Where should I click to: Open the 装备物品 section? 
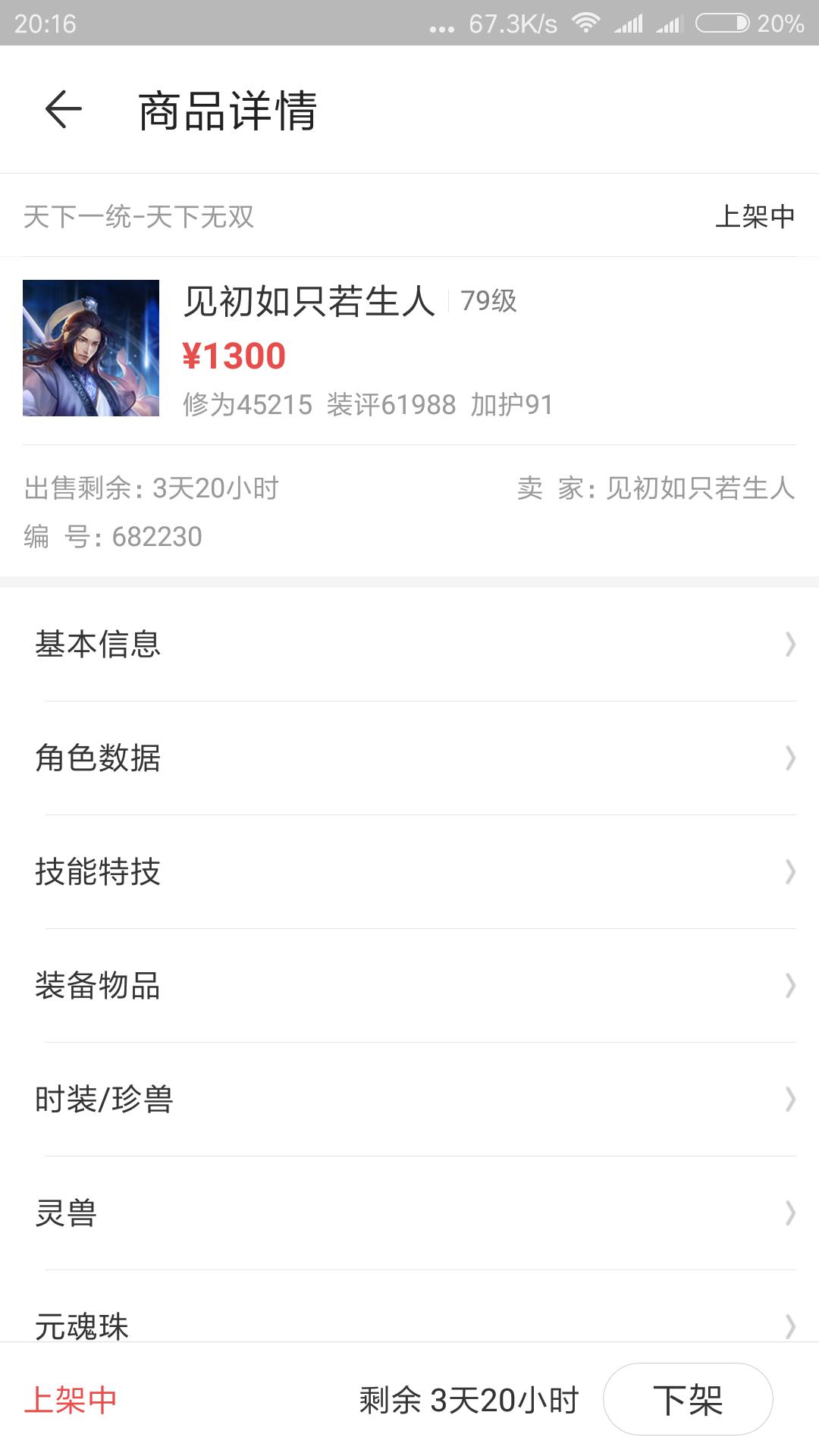(409, 986)
